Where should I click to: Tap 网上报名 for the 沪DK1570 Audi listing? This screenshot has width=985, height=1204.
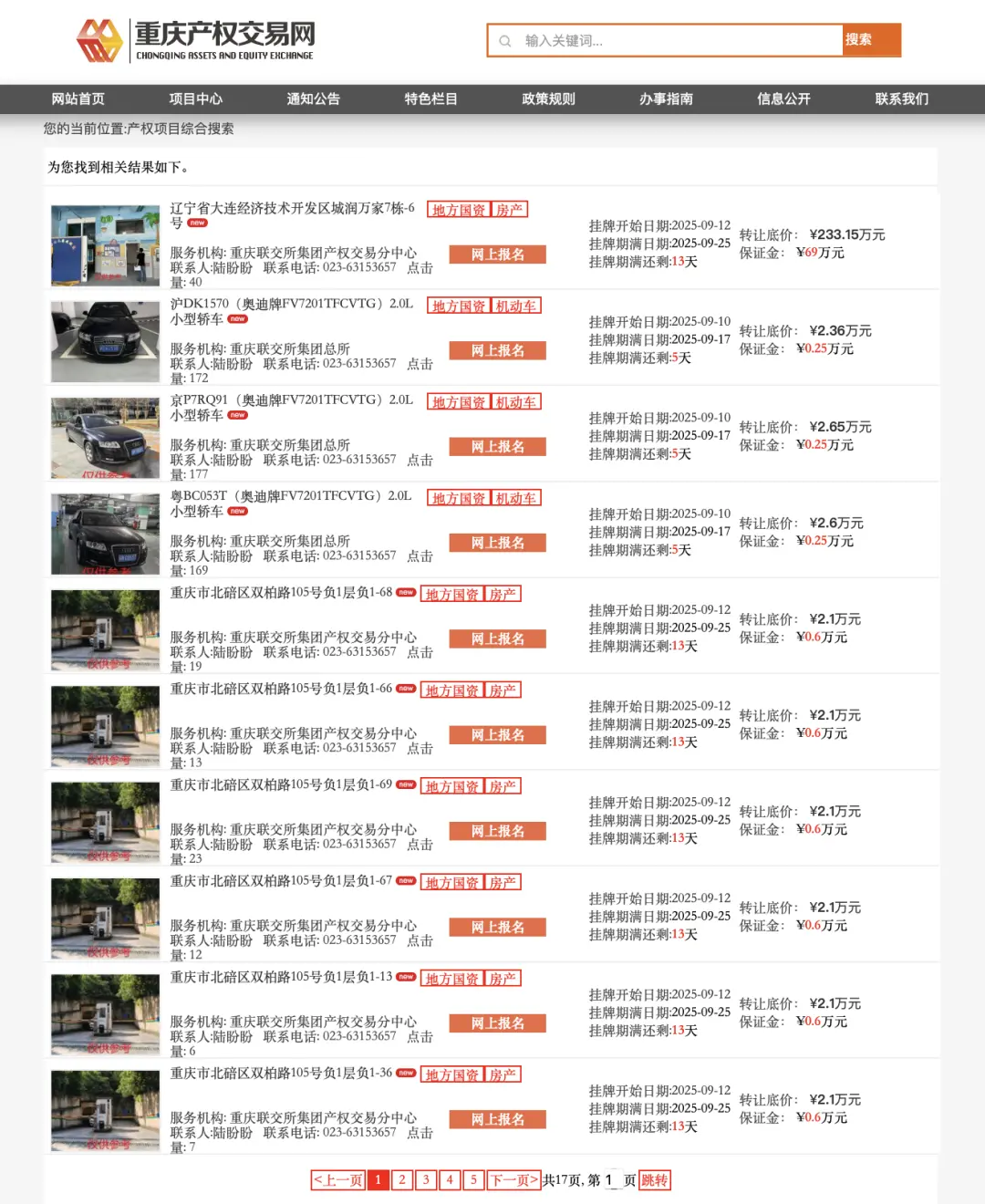(x=497, y=350)
